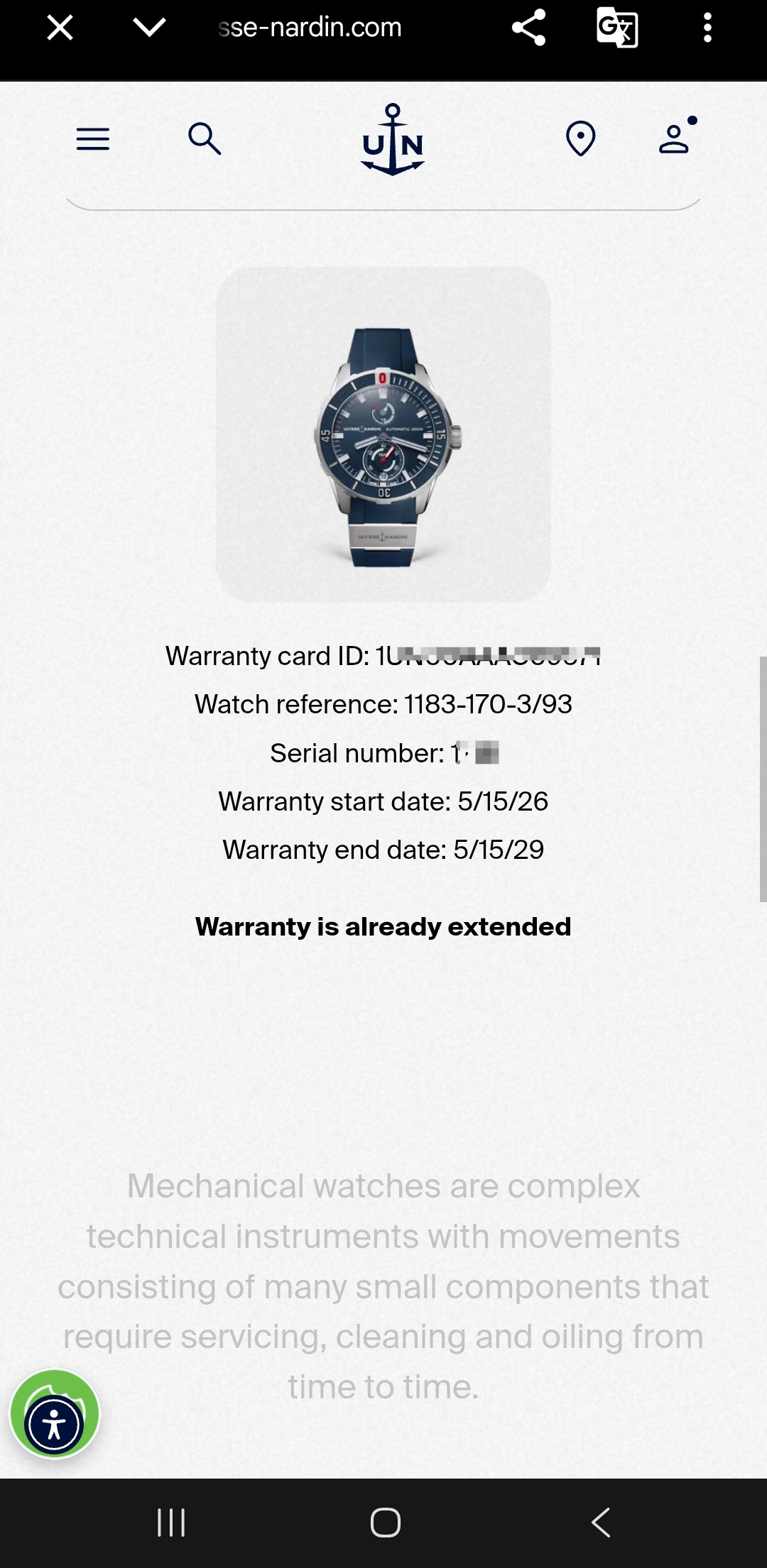
Task: Open the store locator pin
Action: pyautogui.click(x=580, y=138)
